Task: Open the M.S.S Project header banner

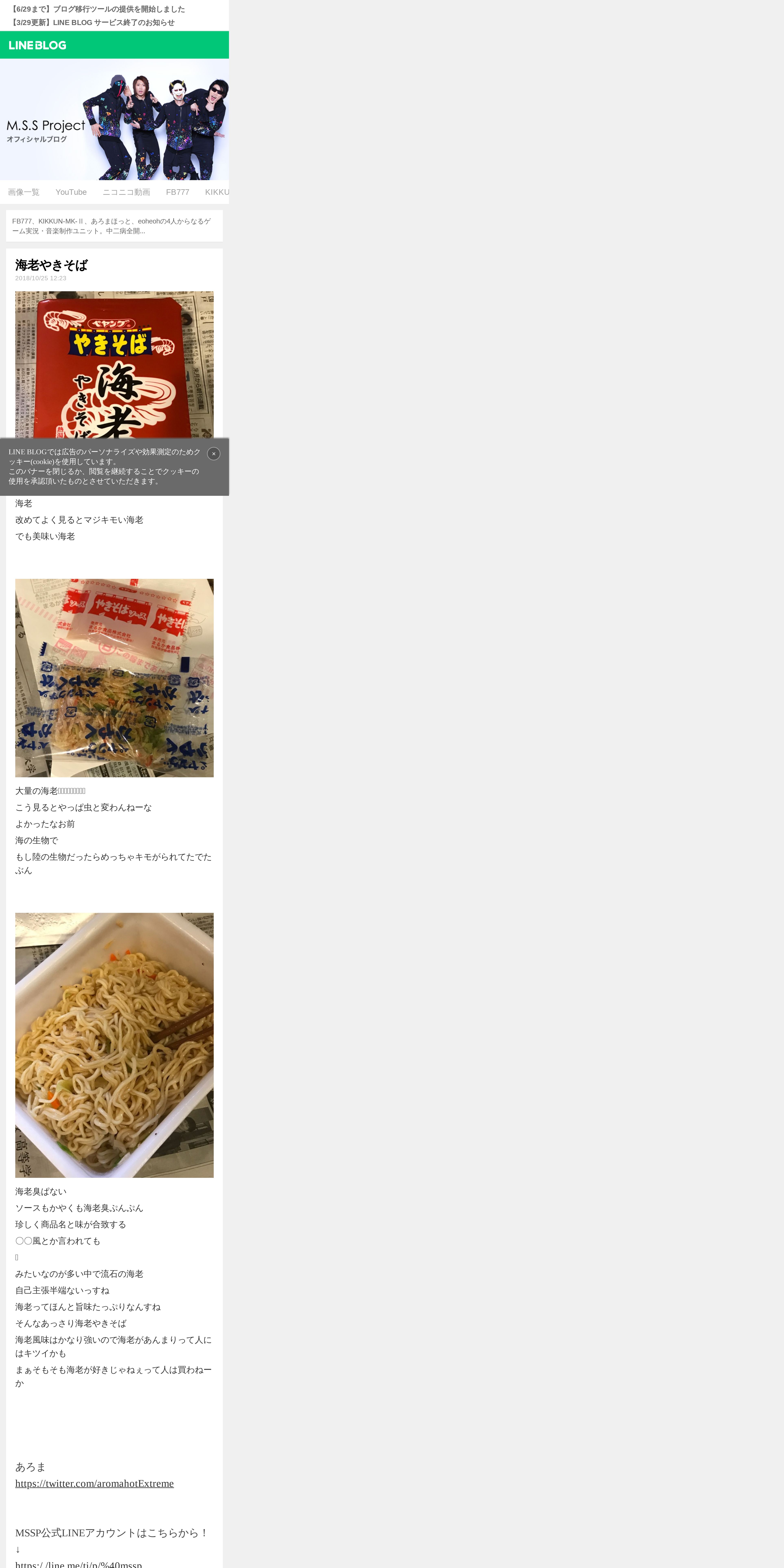Action: [x=114, y=119]
